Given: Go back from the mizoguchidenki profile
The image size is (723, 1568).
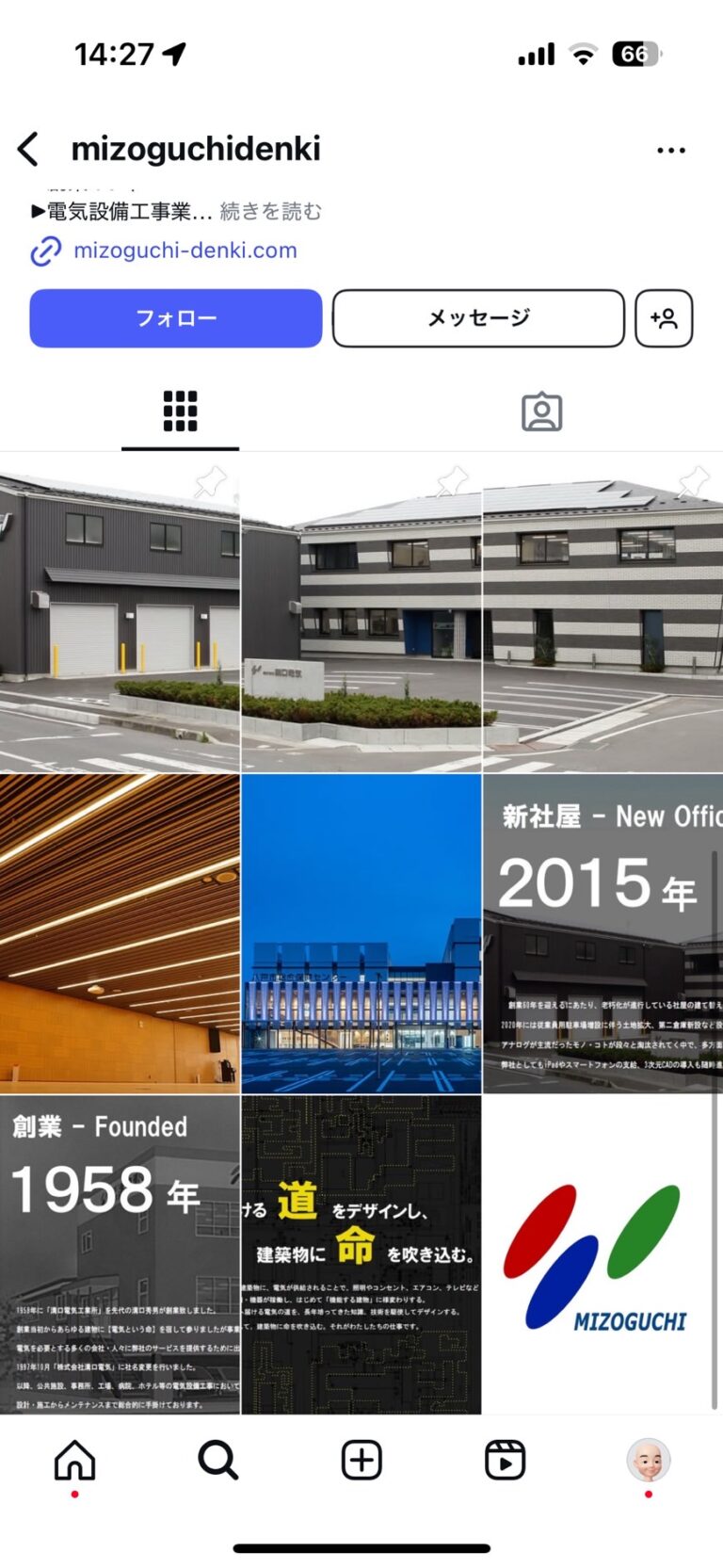Looking at the screenshot, I should coord(28,149).
